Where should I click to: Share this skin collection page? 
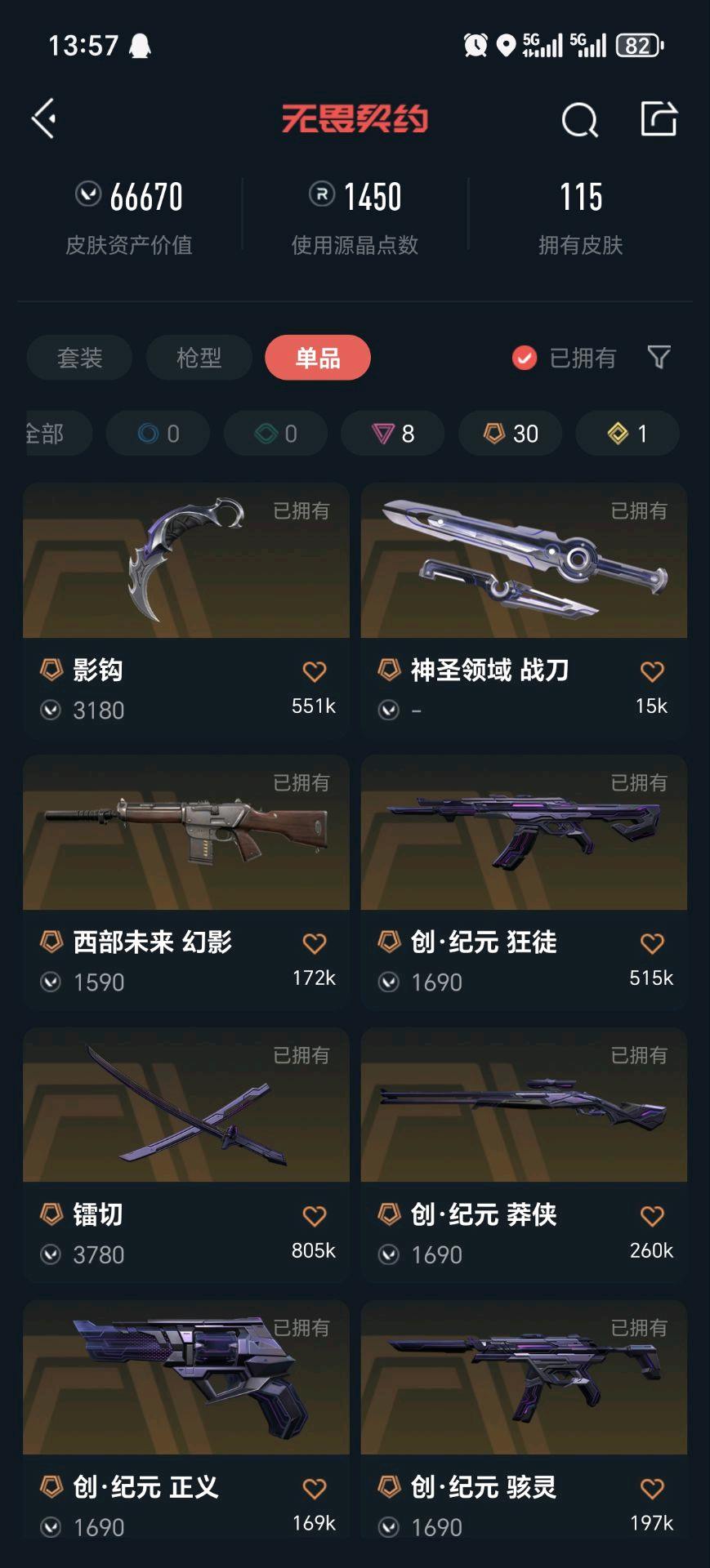tap(659, 119)
